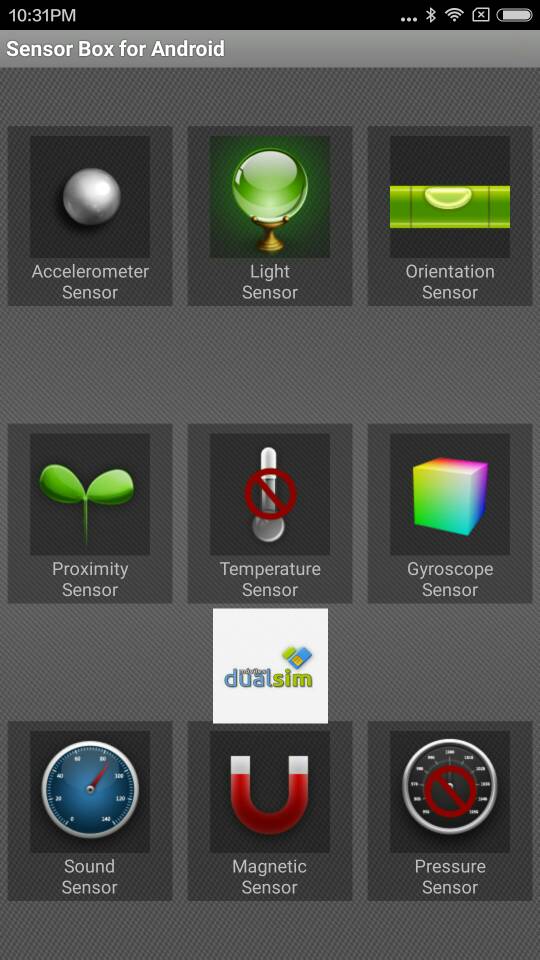Open the Proximity Sensor tile
The width and height of the screenshot is (540, 960).
(90, 513)
